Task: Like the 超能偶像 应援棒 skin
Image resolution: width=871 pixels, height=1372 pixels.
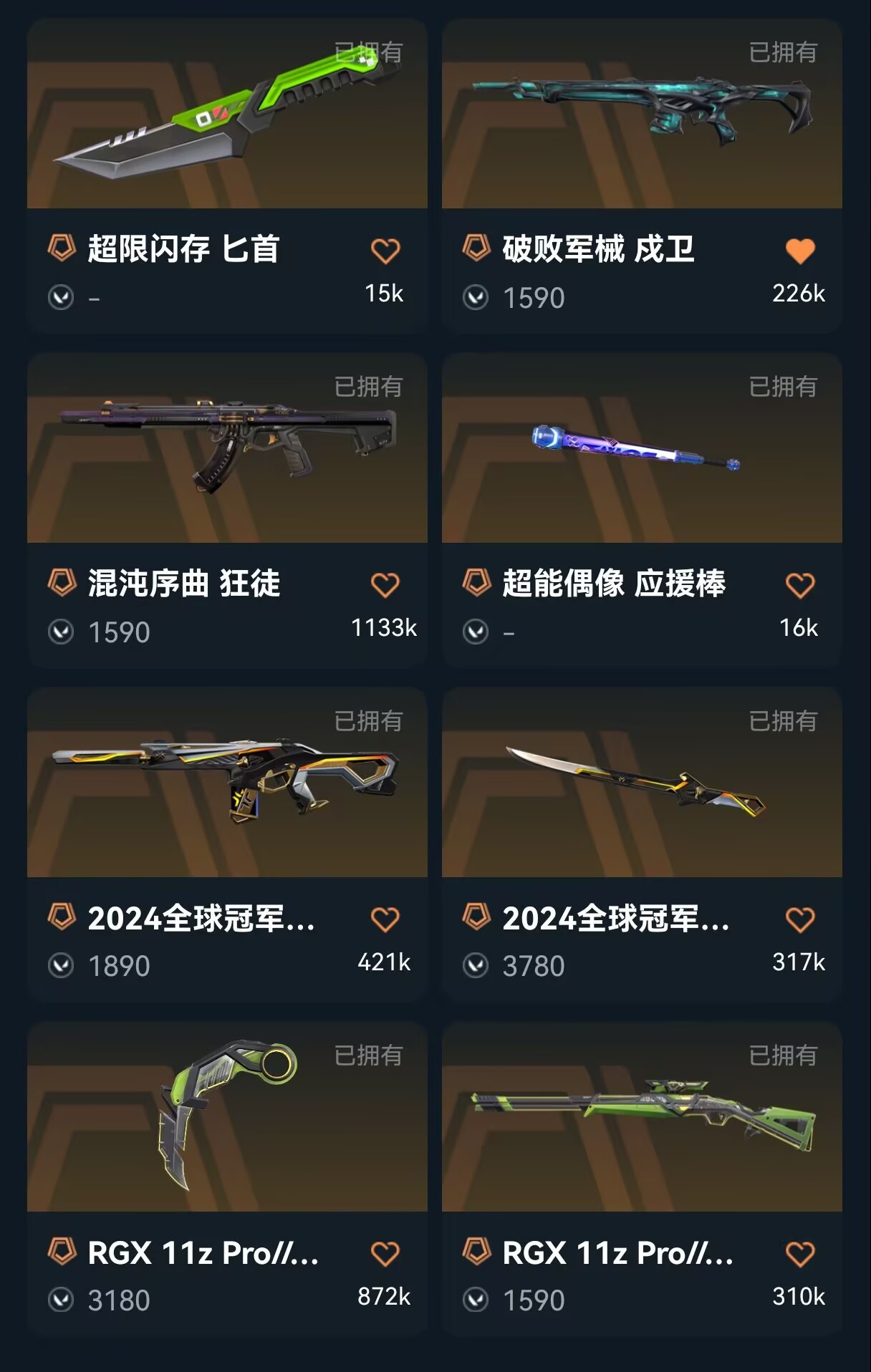Action: 799,585
